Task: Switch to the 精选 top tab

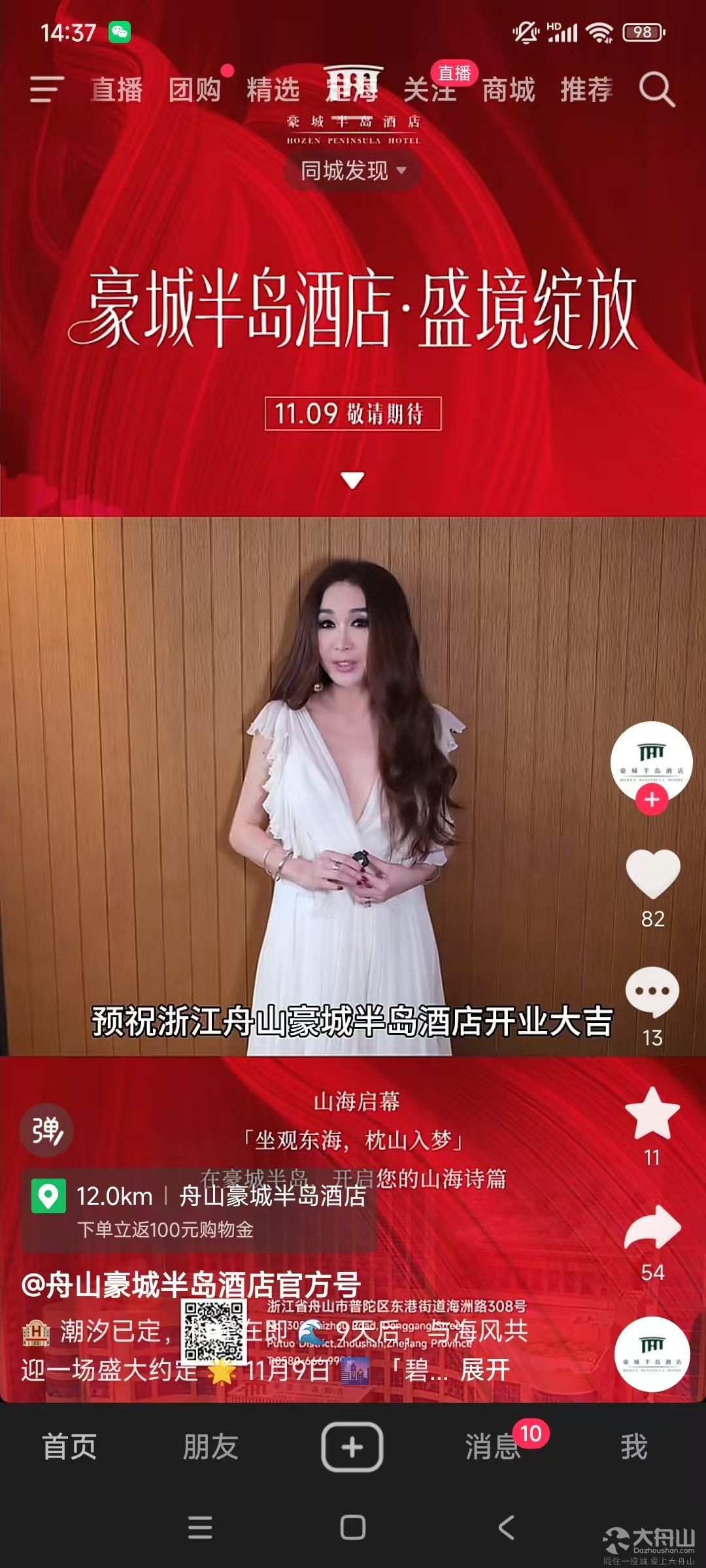Action: click(273, 90)
